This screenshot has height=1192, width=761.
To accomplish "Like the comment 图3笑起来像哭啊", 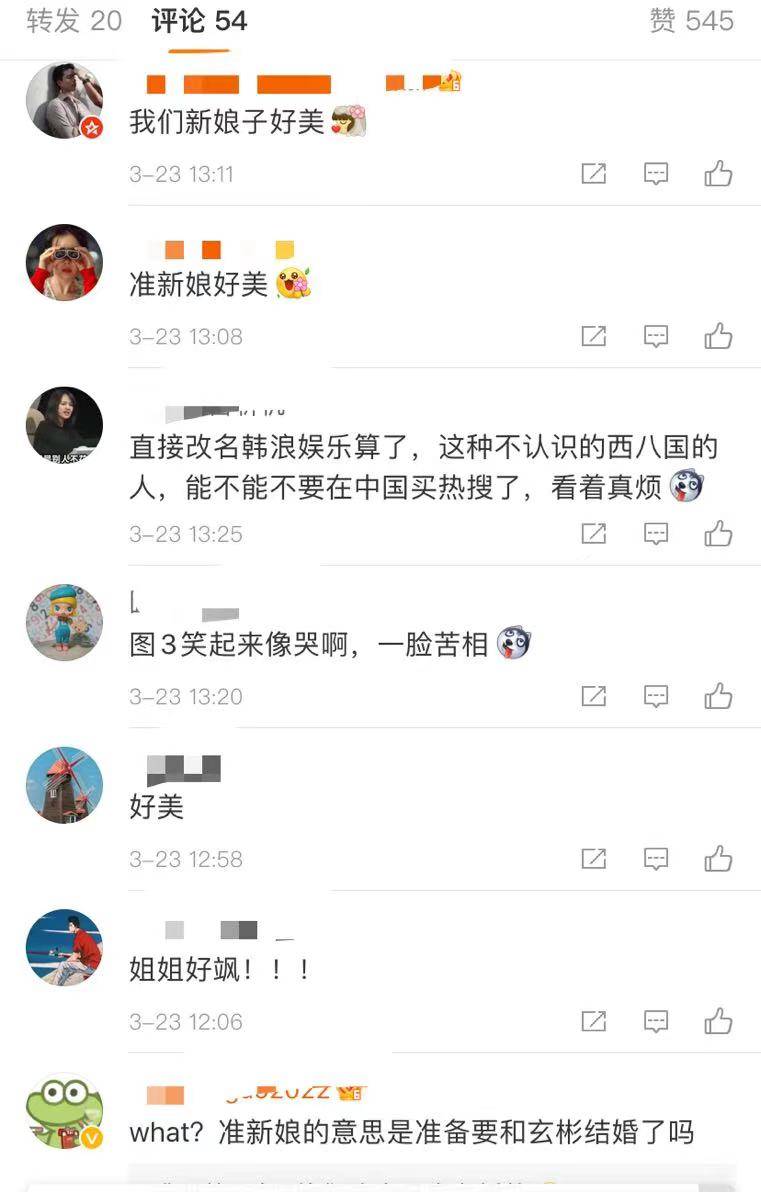I will click(718, 696).
